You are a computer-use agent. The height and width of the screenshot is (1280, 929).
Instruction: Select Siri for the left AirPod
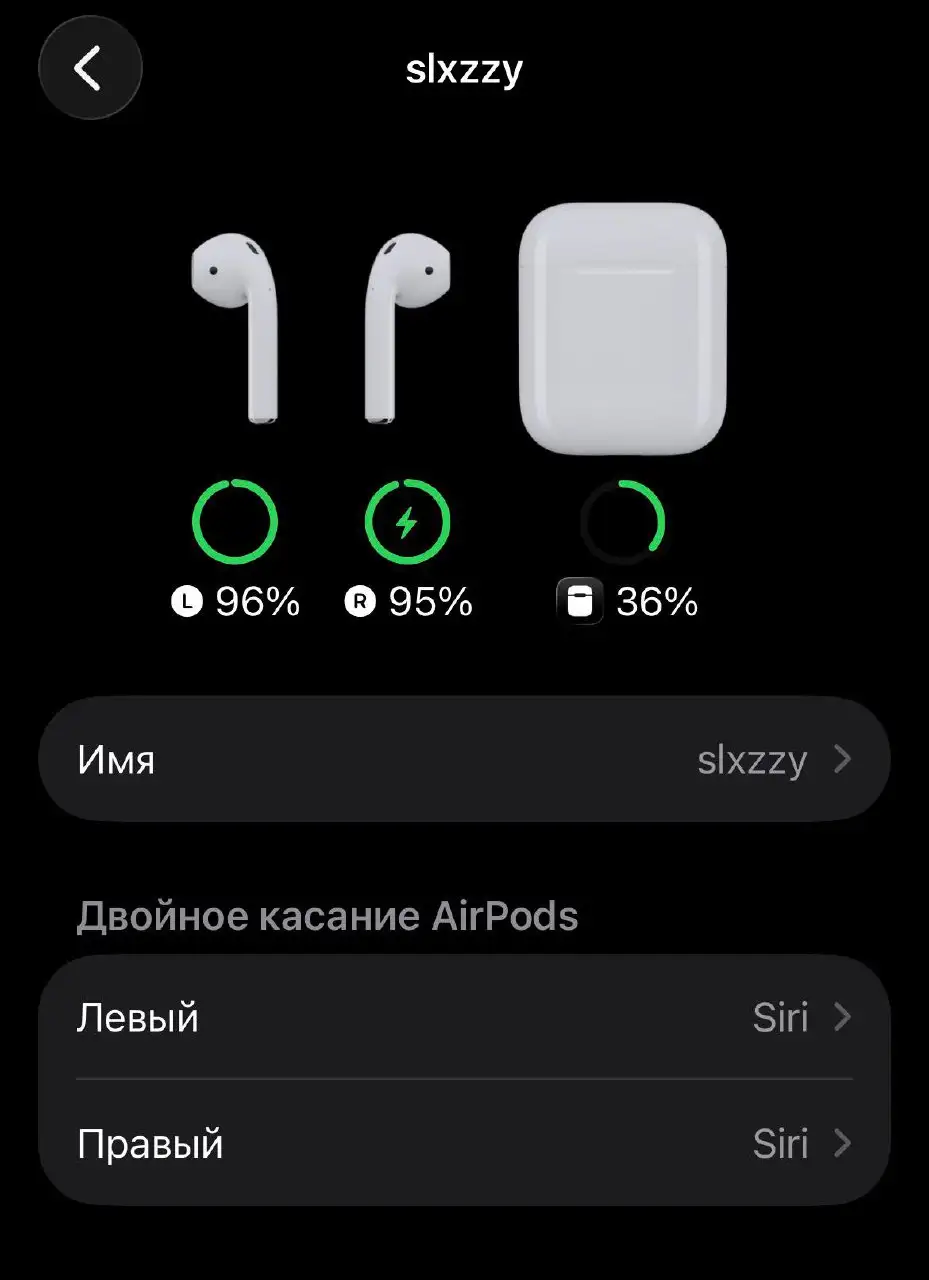pos(780,1017)
